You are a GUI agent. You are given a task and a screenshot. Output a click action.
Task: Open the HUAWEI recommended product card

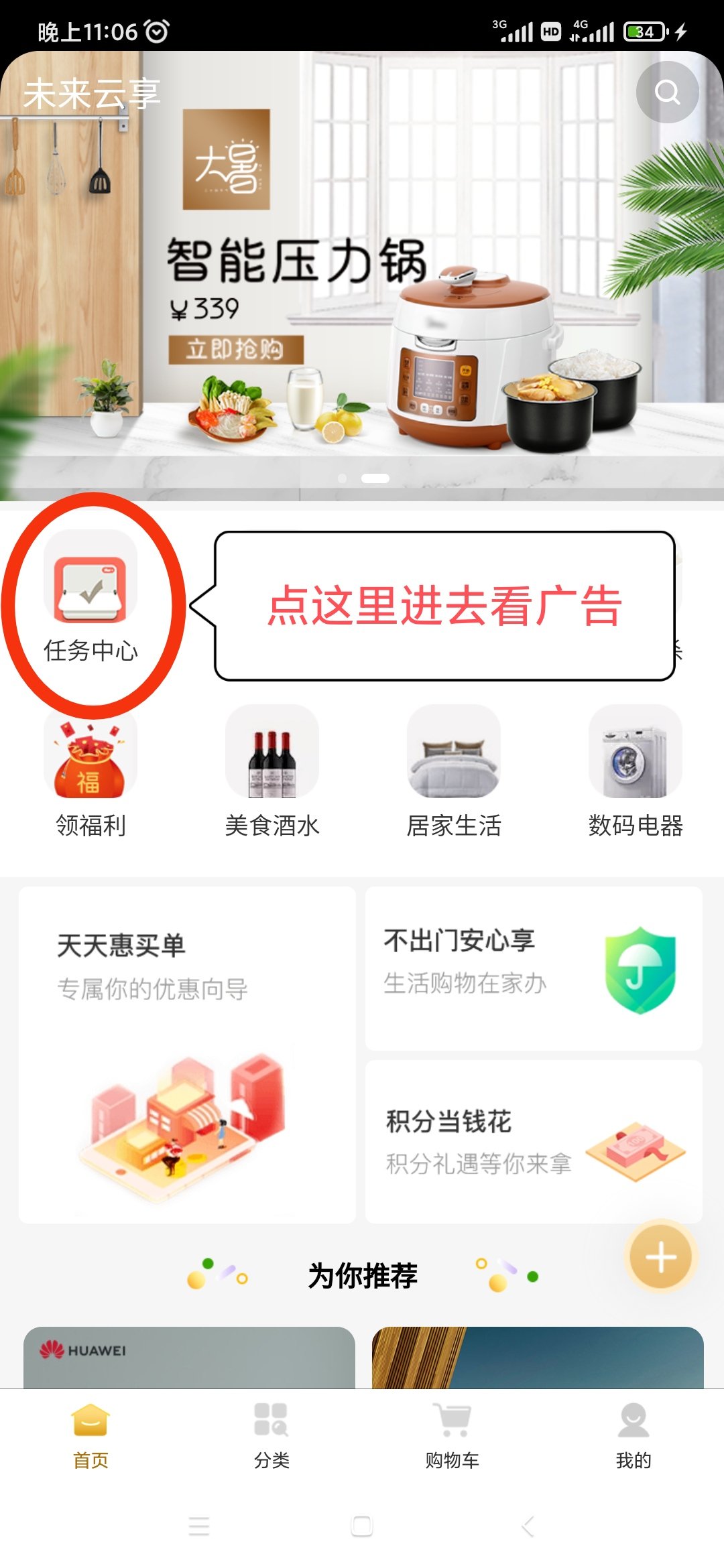click(189, 1357)
